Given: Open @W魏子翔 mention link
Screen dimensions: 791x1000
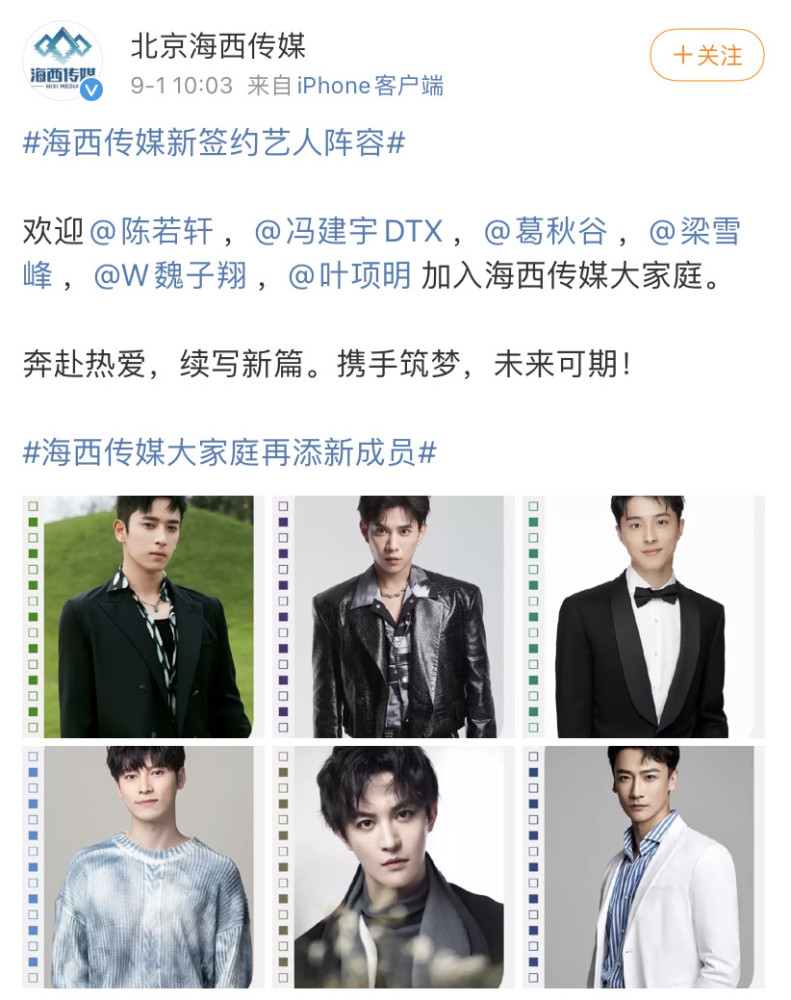Looking at the screenshot, I should coord(170,275).
